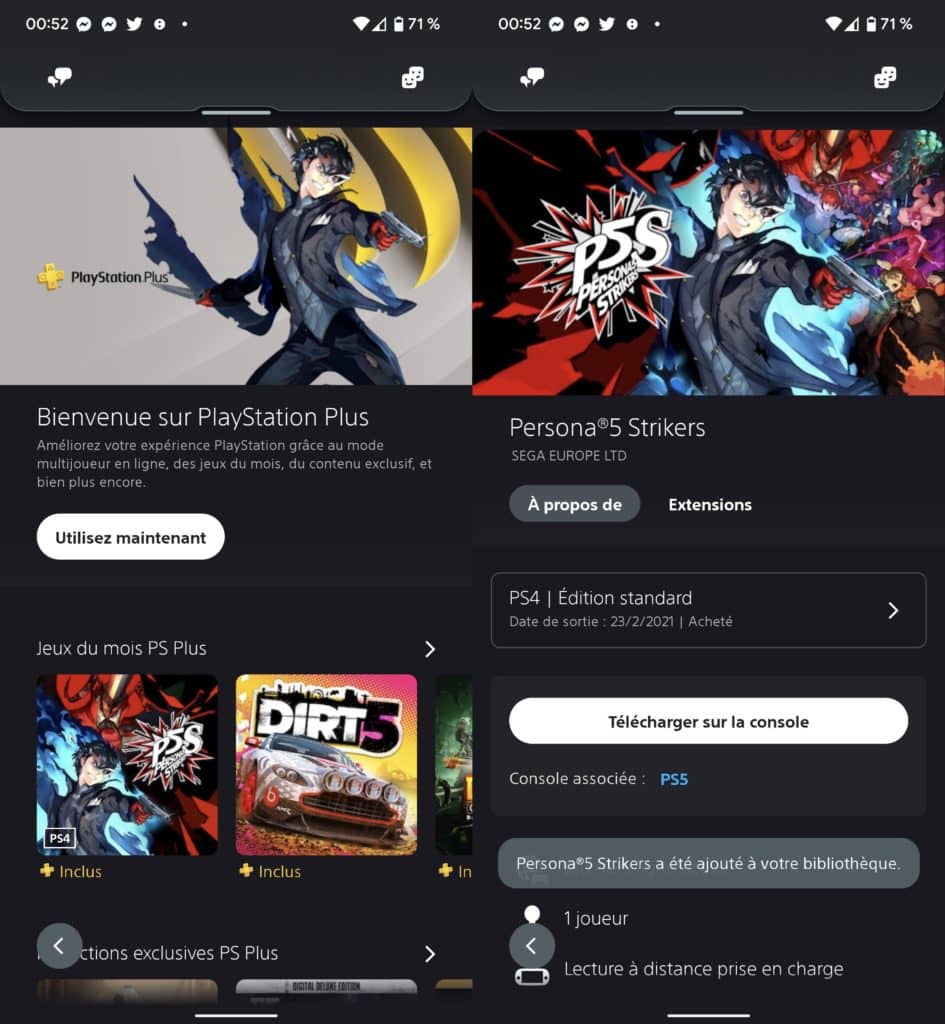Go back from the PlayStation Plus welcome screen
Screen dimensions: 945x1024
[59, 945]
